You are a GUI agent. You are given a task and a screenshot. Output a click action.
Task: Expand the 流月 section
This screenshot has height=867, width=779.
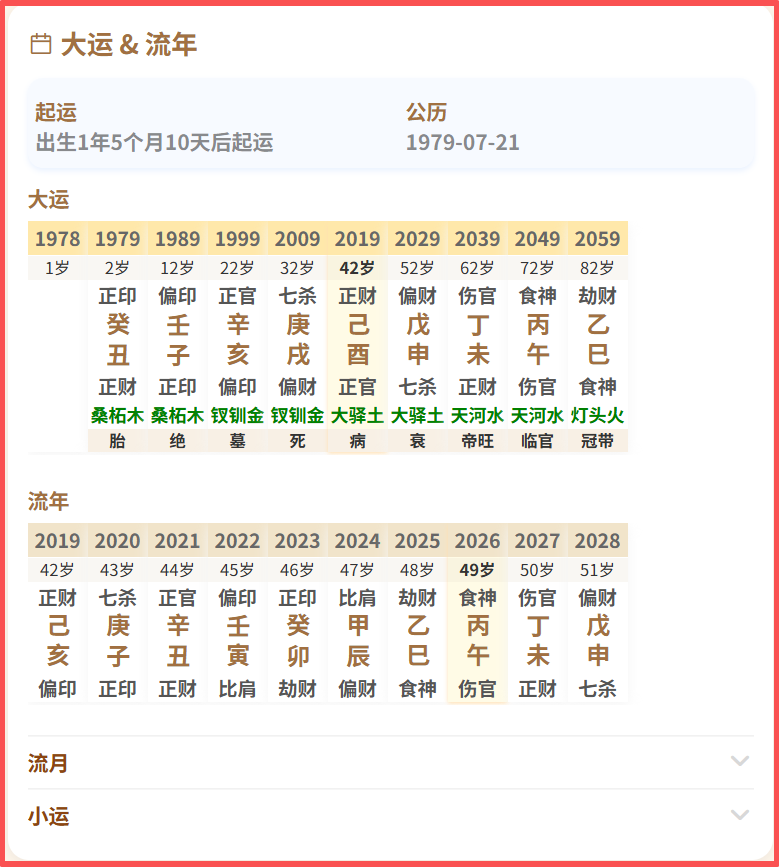(390, 763)
